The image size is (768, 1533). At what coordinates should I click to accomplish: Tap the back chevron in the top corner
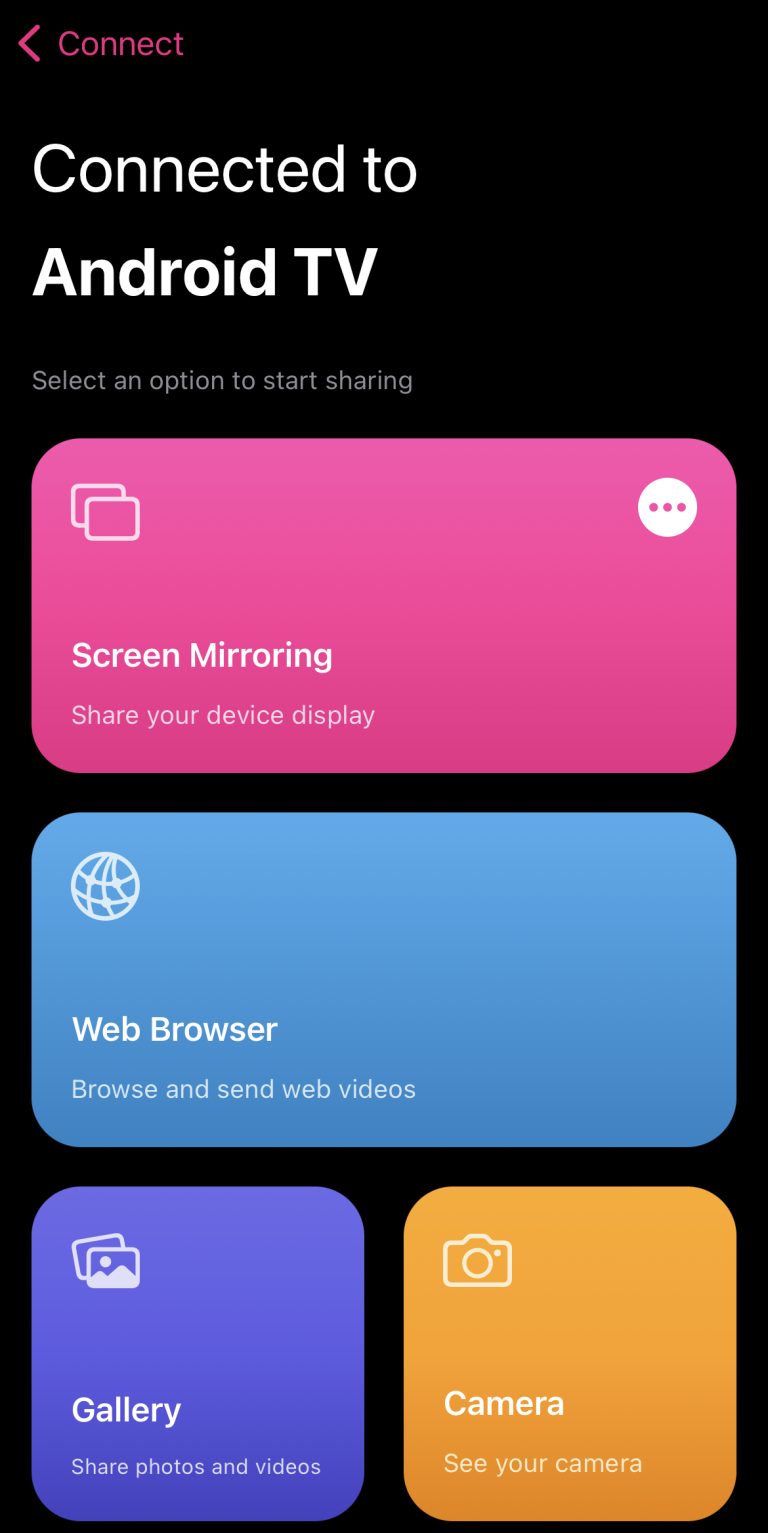27,43
